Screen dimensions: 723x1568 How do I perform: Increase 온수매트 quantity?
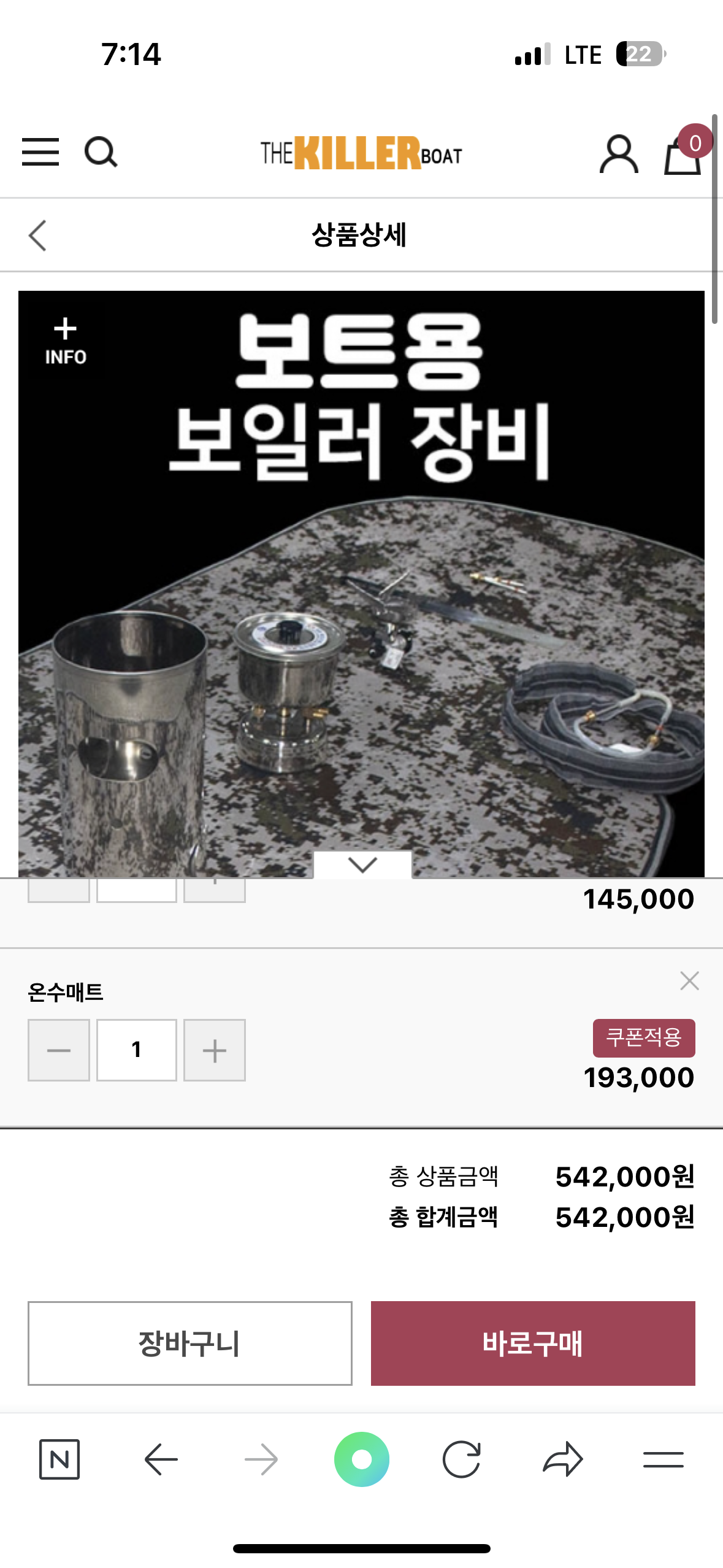point(215,1050)
